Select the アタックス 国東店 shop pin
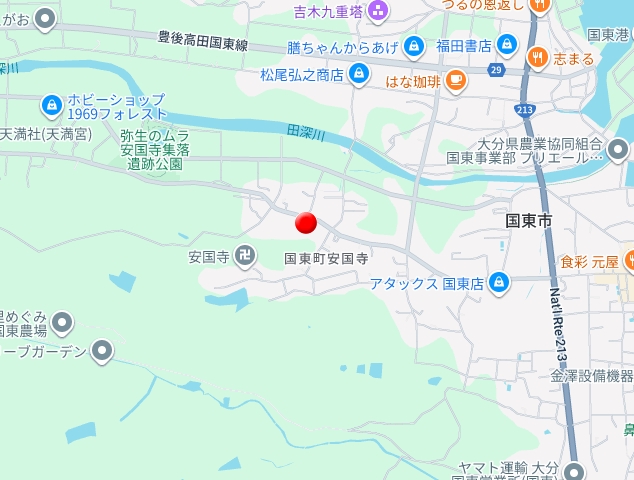This screenshot has width=634, height=480. tap(498, 283)
